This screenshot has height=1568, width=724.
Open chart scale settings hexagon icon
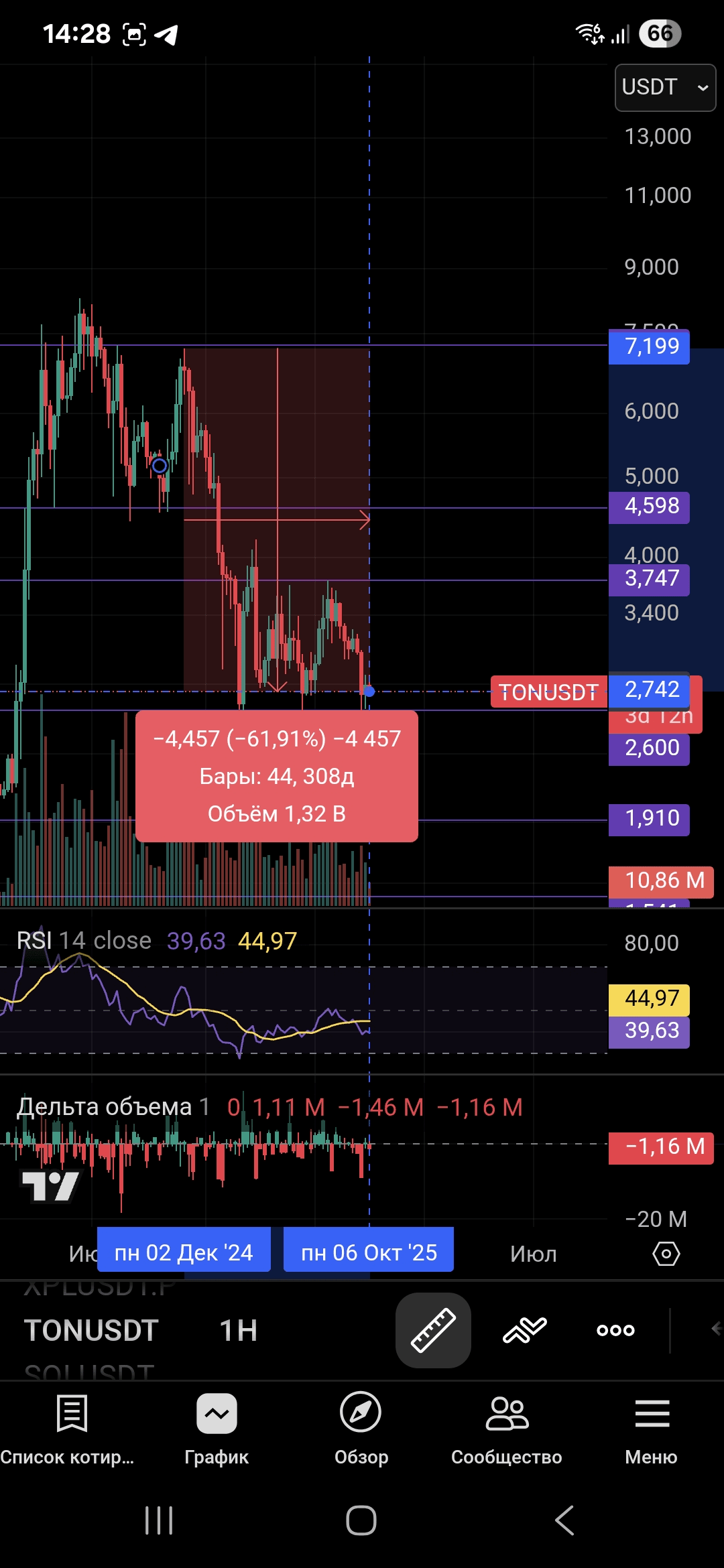point(666,1254)
